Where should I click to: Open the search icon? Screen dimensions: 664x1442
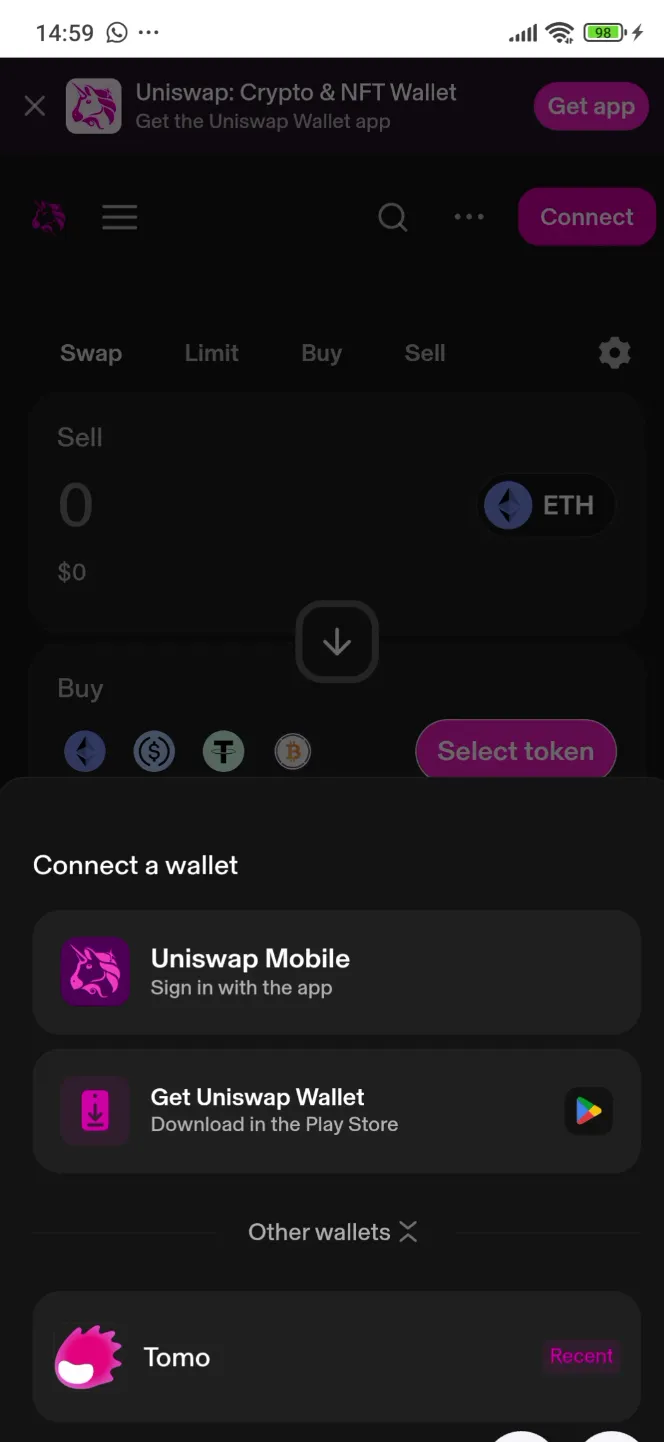pos(393,217)
